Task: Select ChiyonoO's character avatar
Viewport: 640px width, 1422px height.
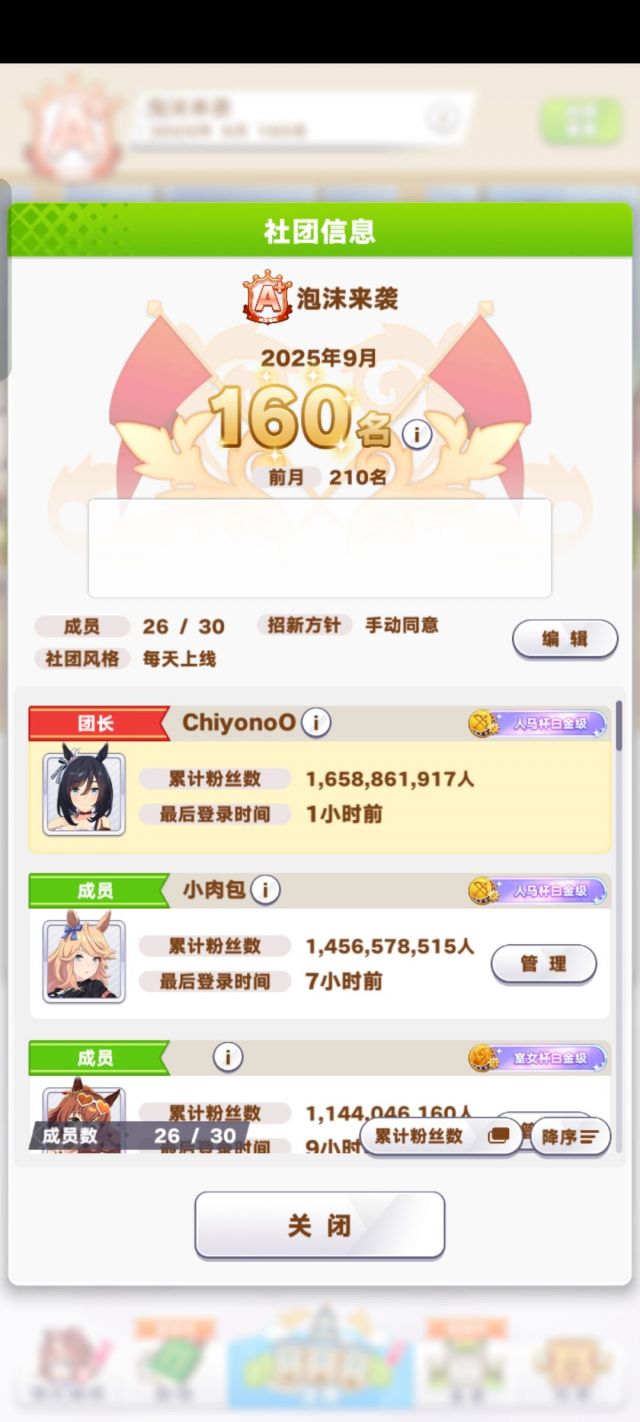Action: 84,795
